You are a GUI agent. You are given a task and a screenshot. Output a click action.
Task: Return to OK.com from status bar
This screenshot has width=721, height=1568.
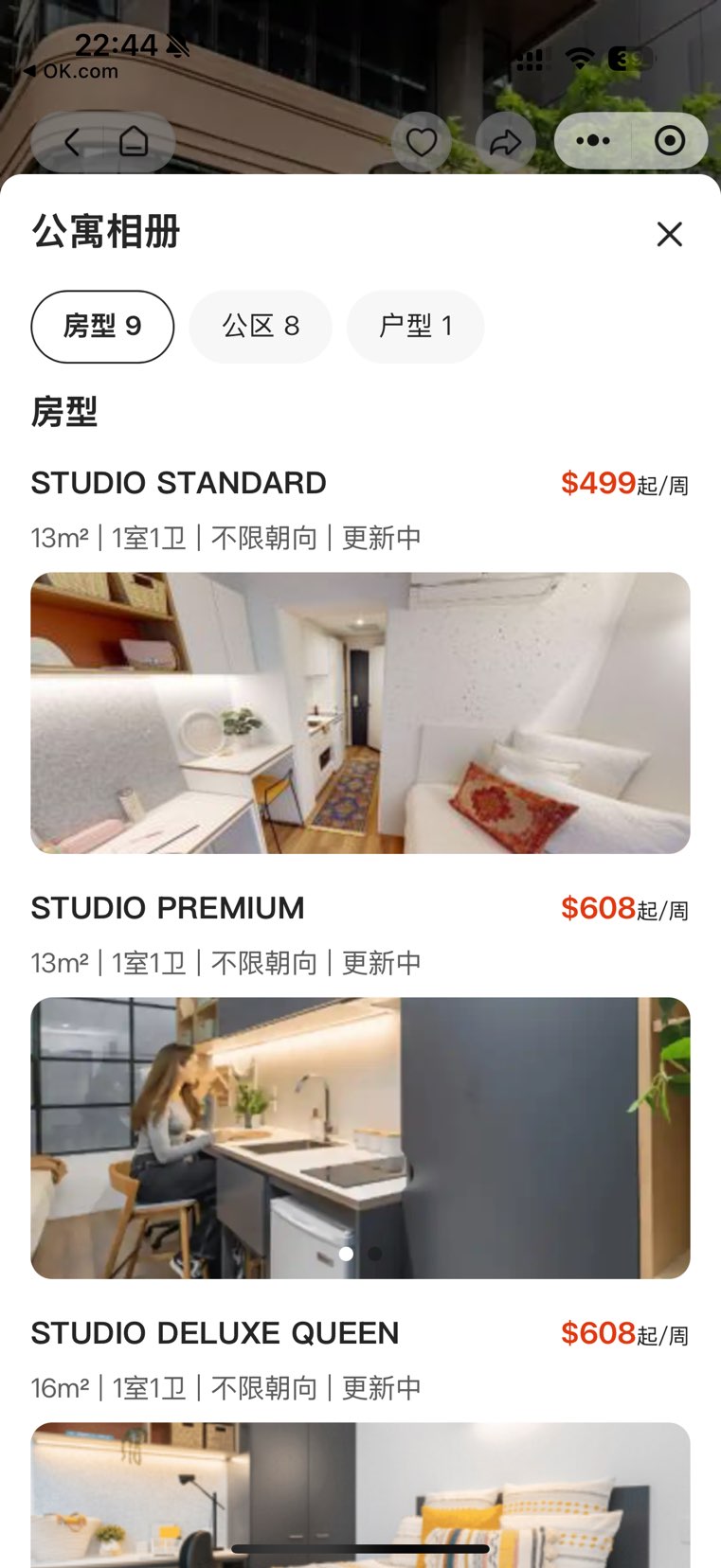[71, 71]
